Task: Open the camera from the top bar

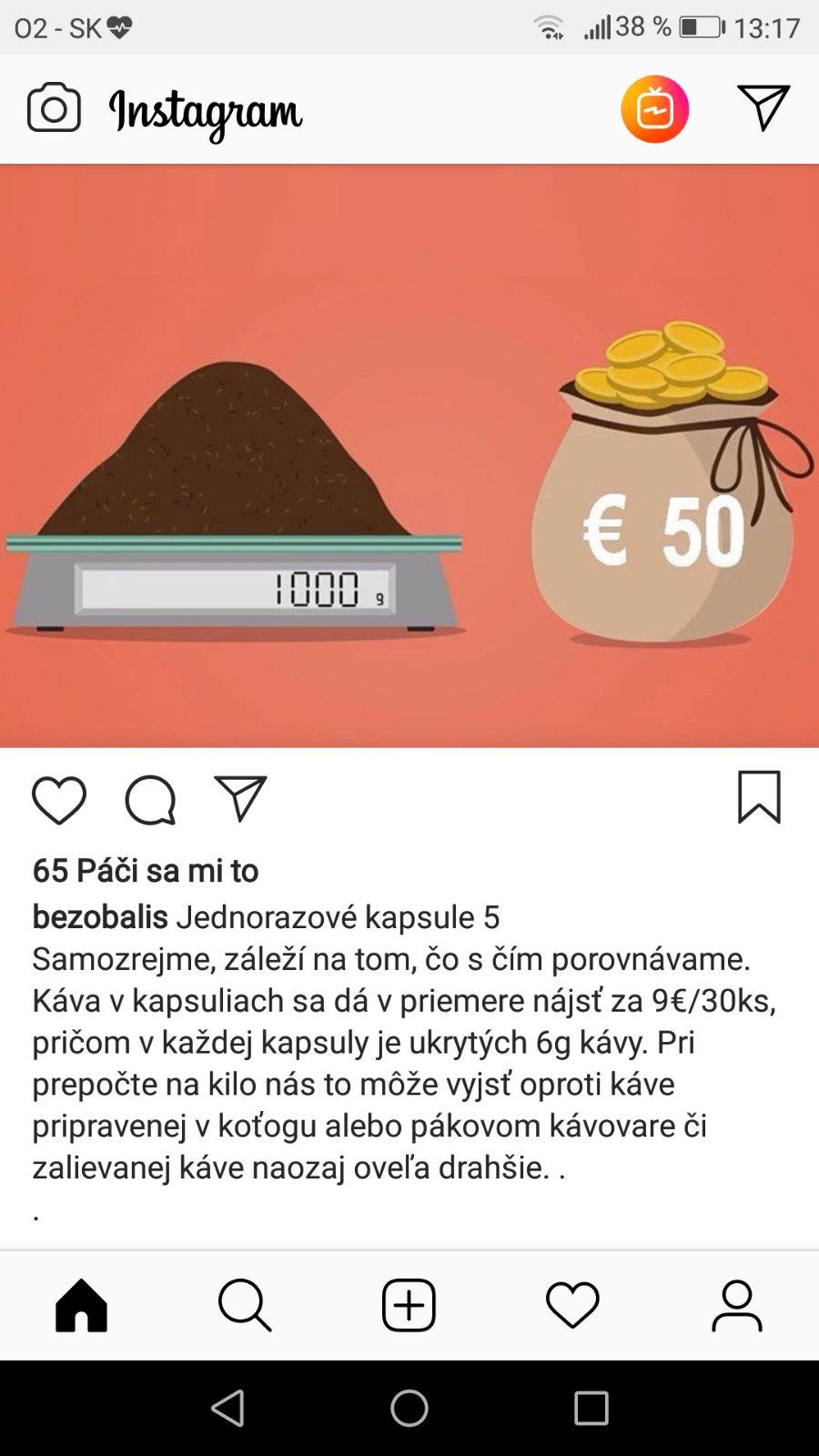Action: point(54,108)
